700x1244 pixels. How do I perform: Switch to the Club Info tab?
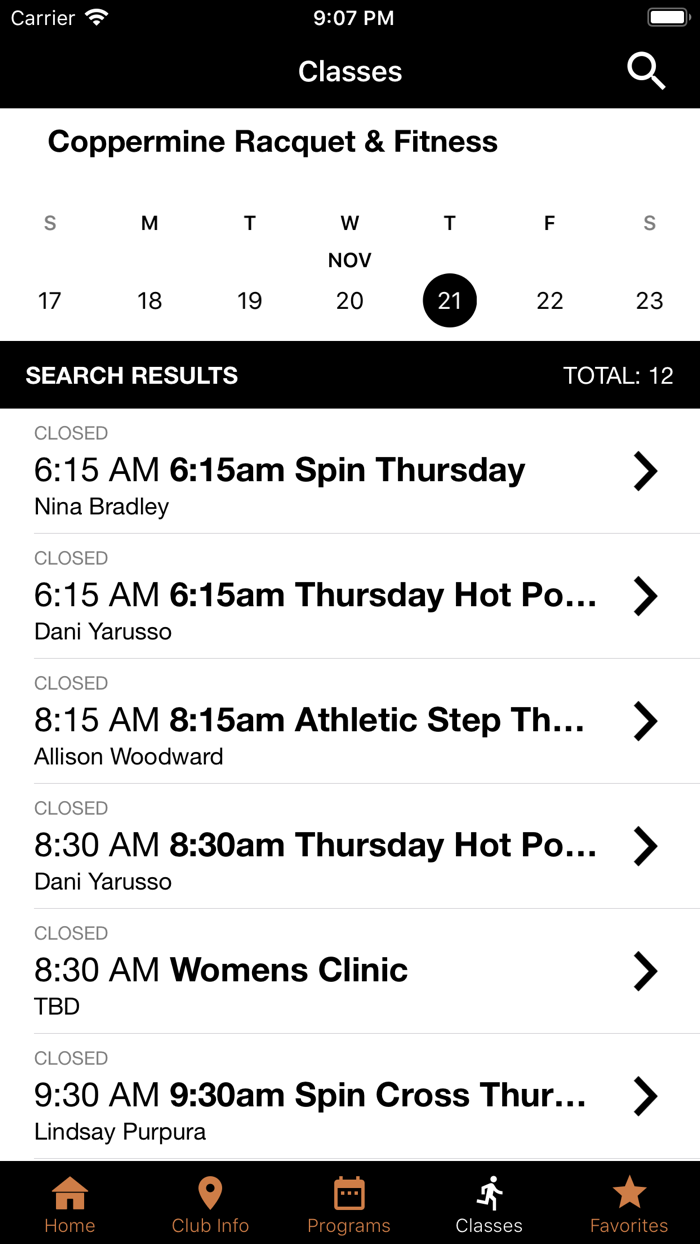(210, 1204)
